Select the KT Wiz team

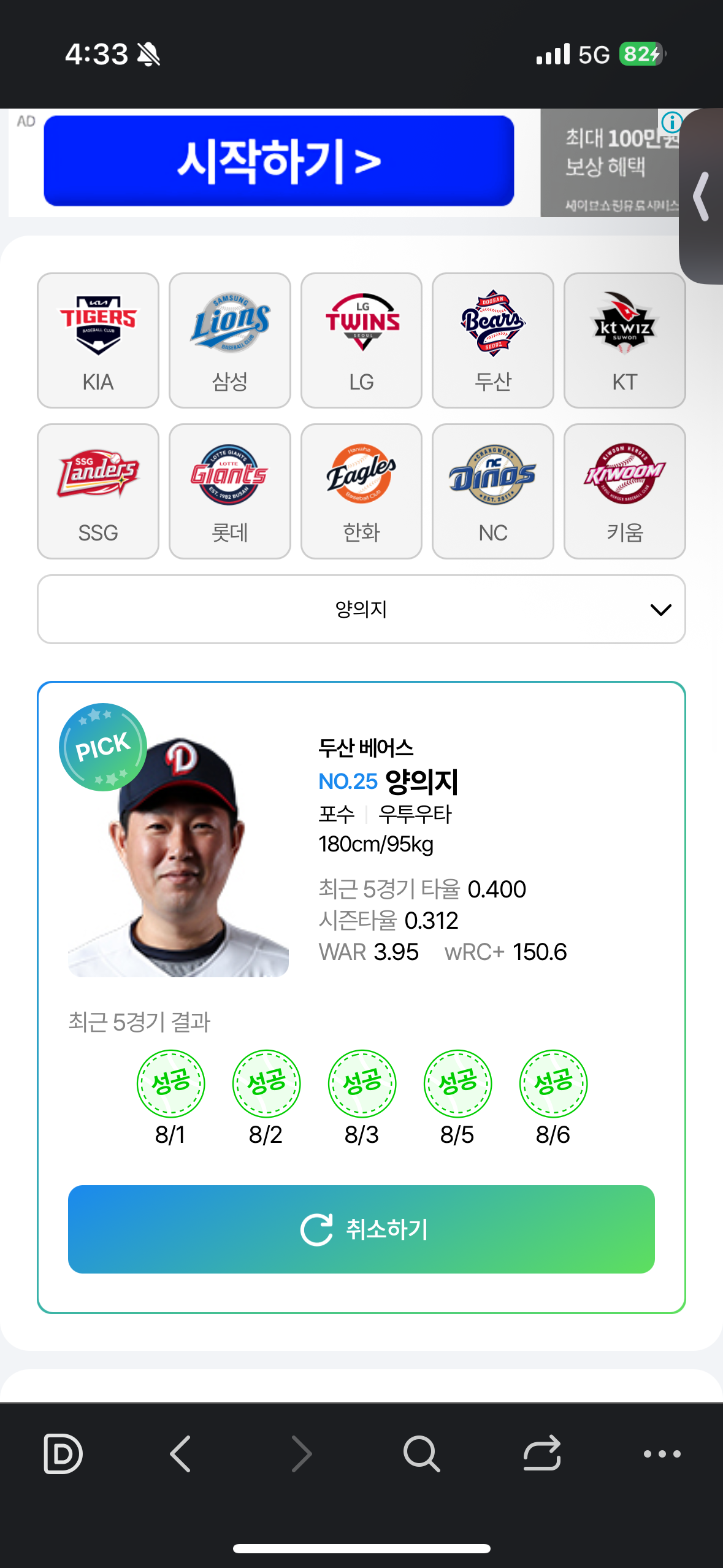click(624, 340)
